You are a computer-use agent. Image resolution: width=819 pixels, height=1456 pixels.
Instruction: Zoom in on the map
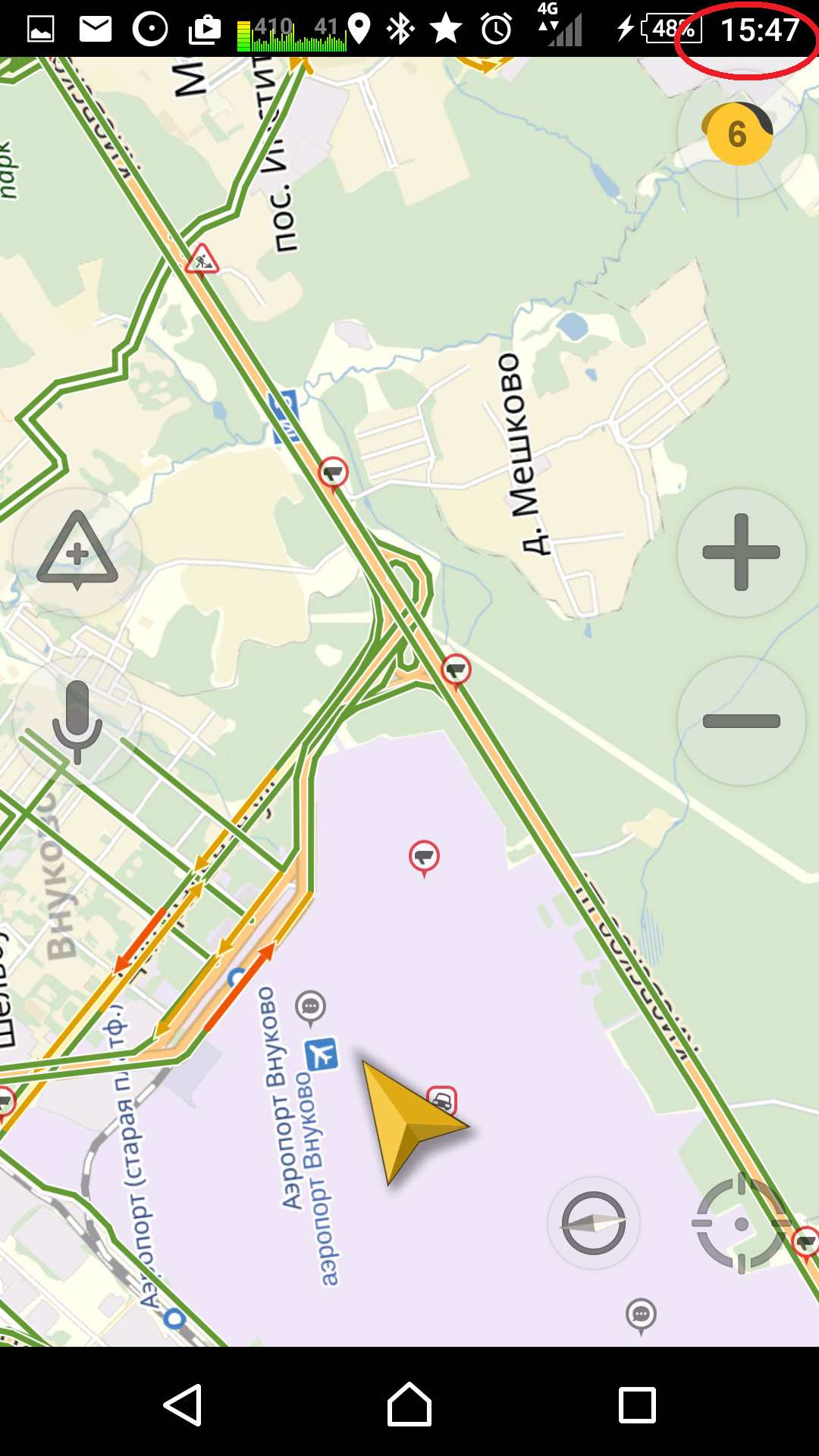tap(741, 552)
